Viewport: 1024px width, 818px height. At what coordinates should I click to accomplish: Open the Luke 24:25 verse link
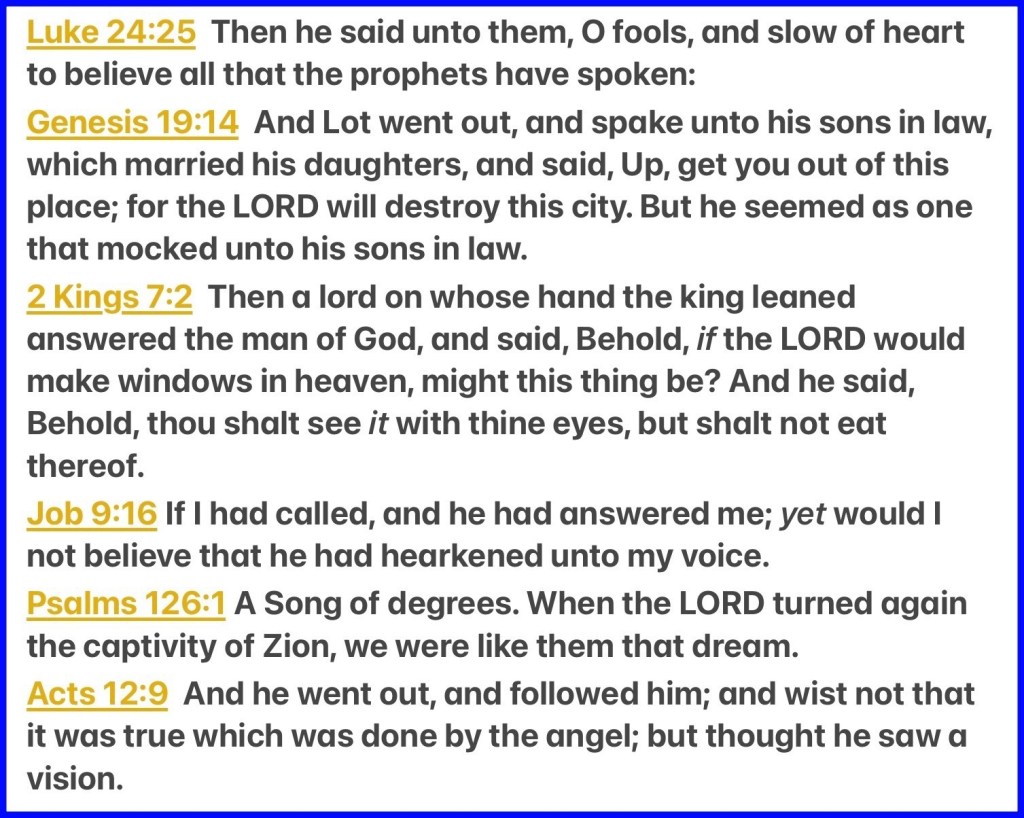pos(111,33)
